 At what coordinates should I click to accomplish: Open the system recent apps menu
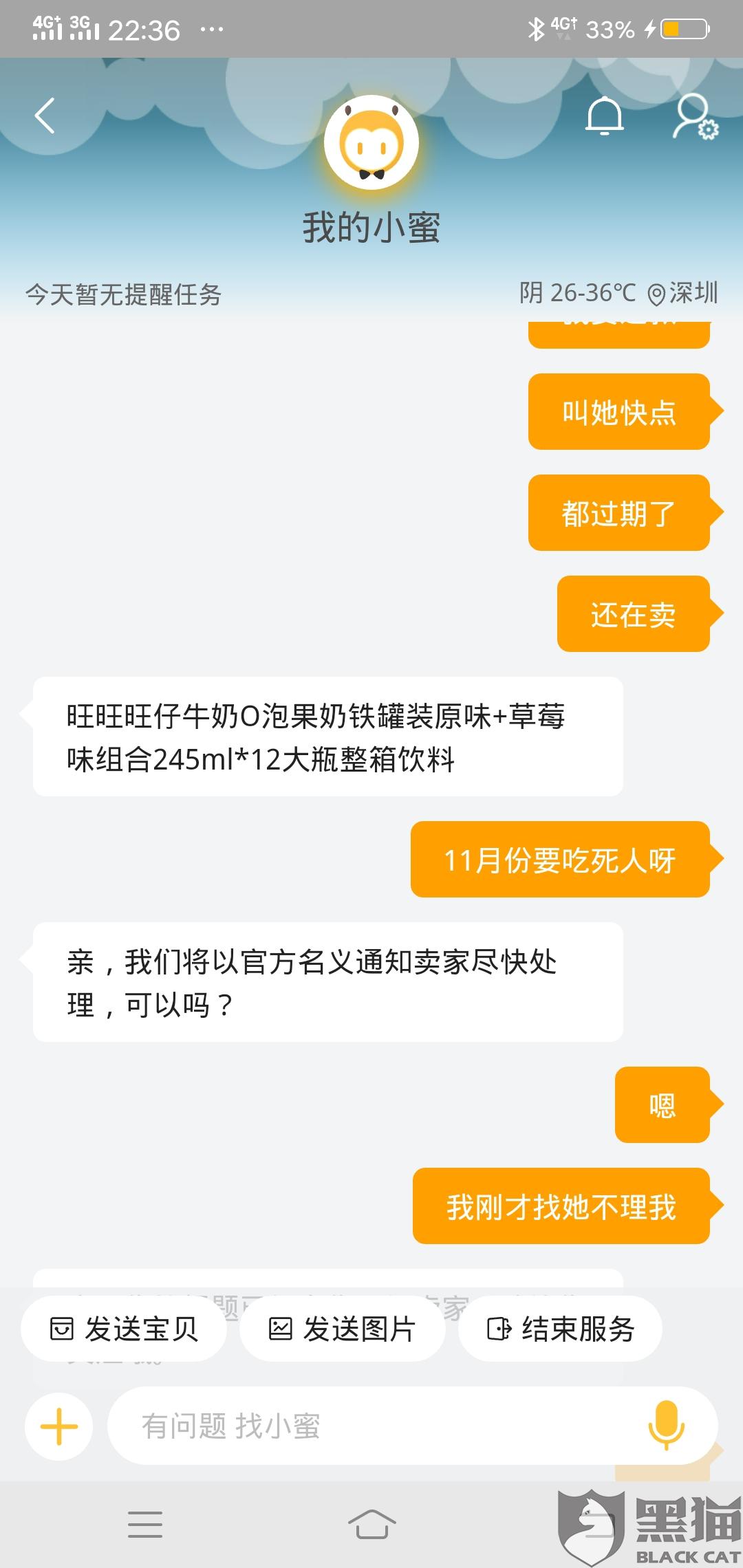coord(145,1524)
